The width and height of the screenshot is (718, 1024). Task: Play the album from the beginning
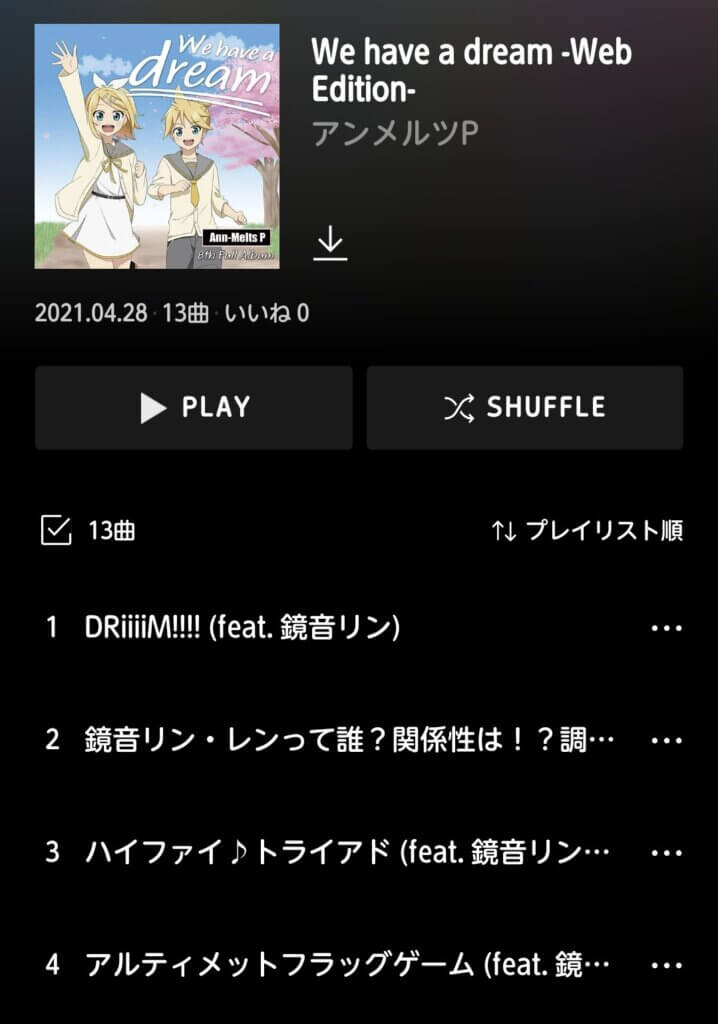click(x=194, y=408)
